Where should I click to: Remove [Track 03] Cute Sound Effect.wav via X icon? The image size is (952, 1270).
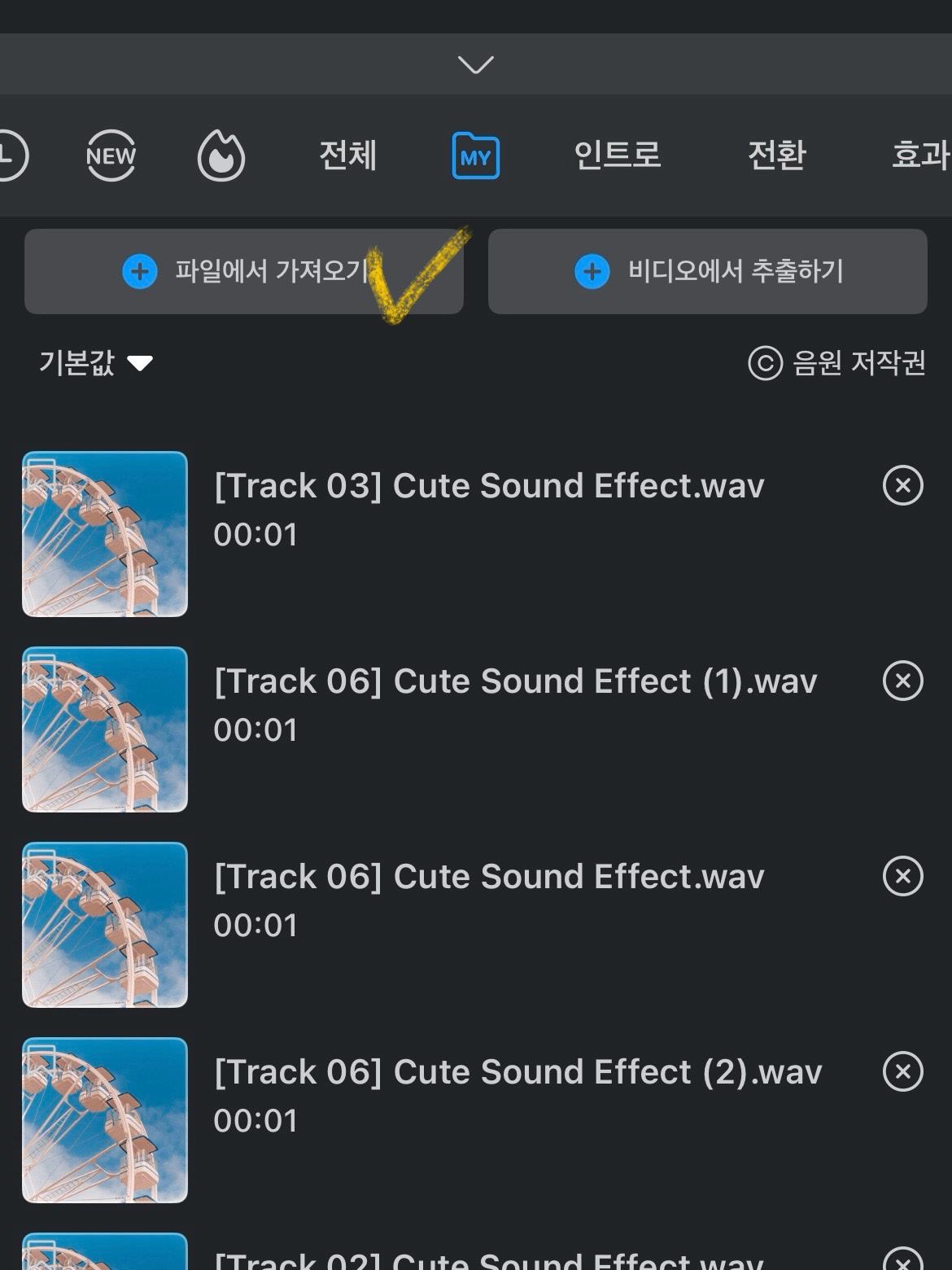902,485
